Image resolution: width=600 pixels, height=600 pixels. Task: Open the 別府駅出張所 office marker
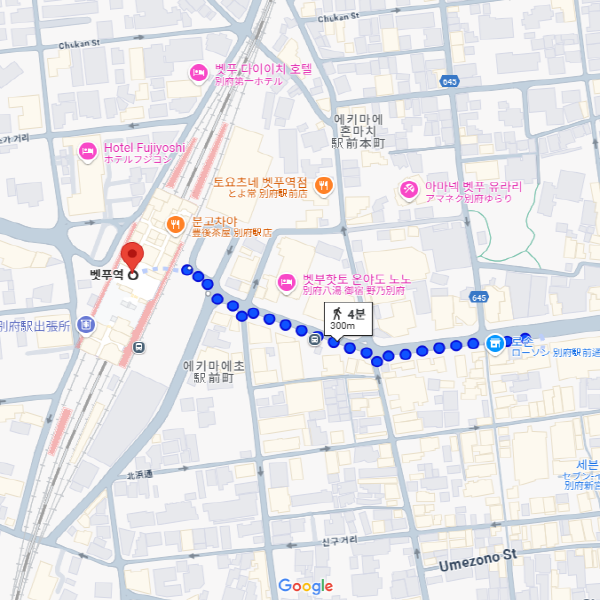[x=87, y=326]
